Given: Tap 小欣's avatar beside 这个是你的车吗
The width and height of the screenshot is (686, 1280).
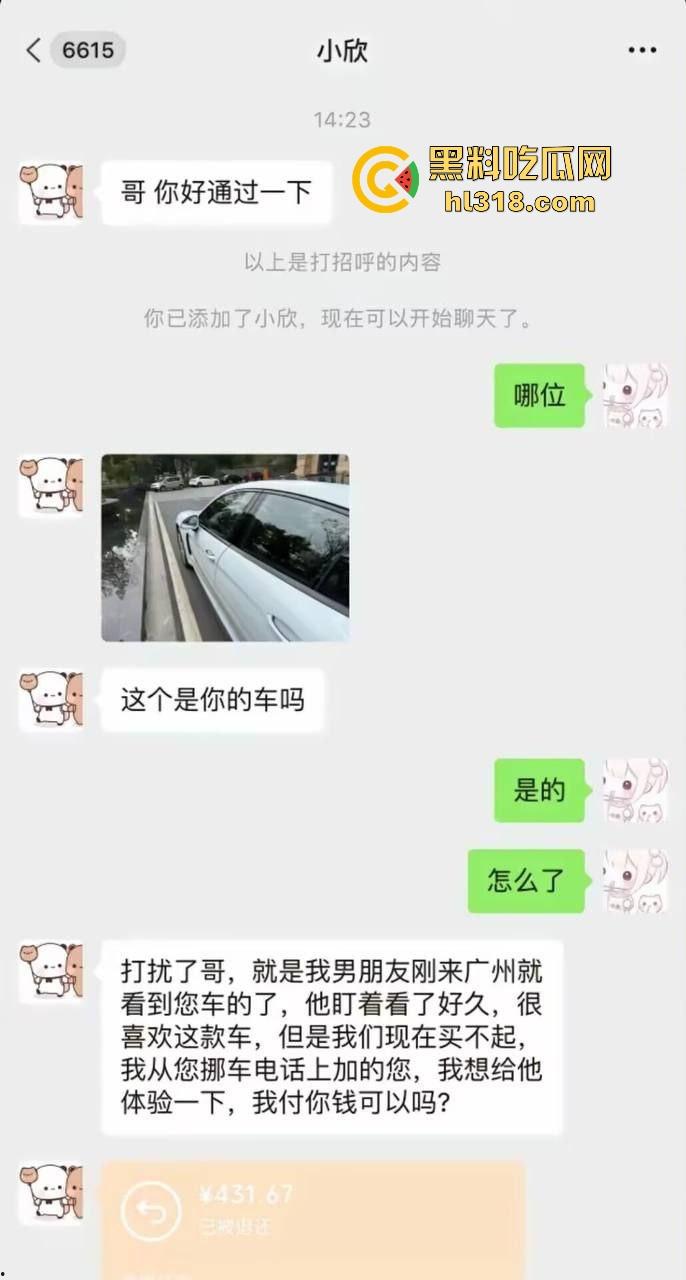Looking at the screenshot, I should (x=51, y=700).
